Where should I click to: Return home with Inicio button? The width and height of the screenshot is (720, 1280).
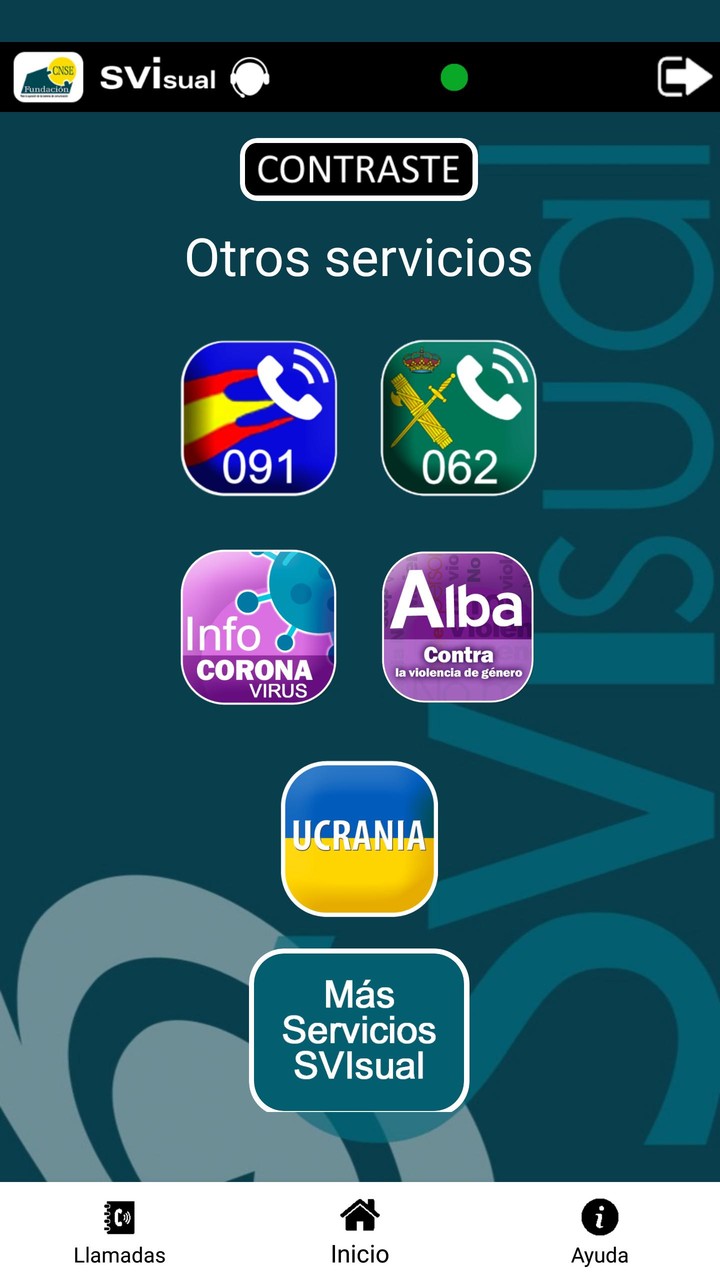pos(359,1227)
